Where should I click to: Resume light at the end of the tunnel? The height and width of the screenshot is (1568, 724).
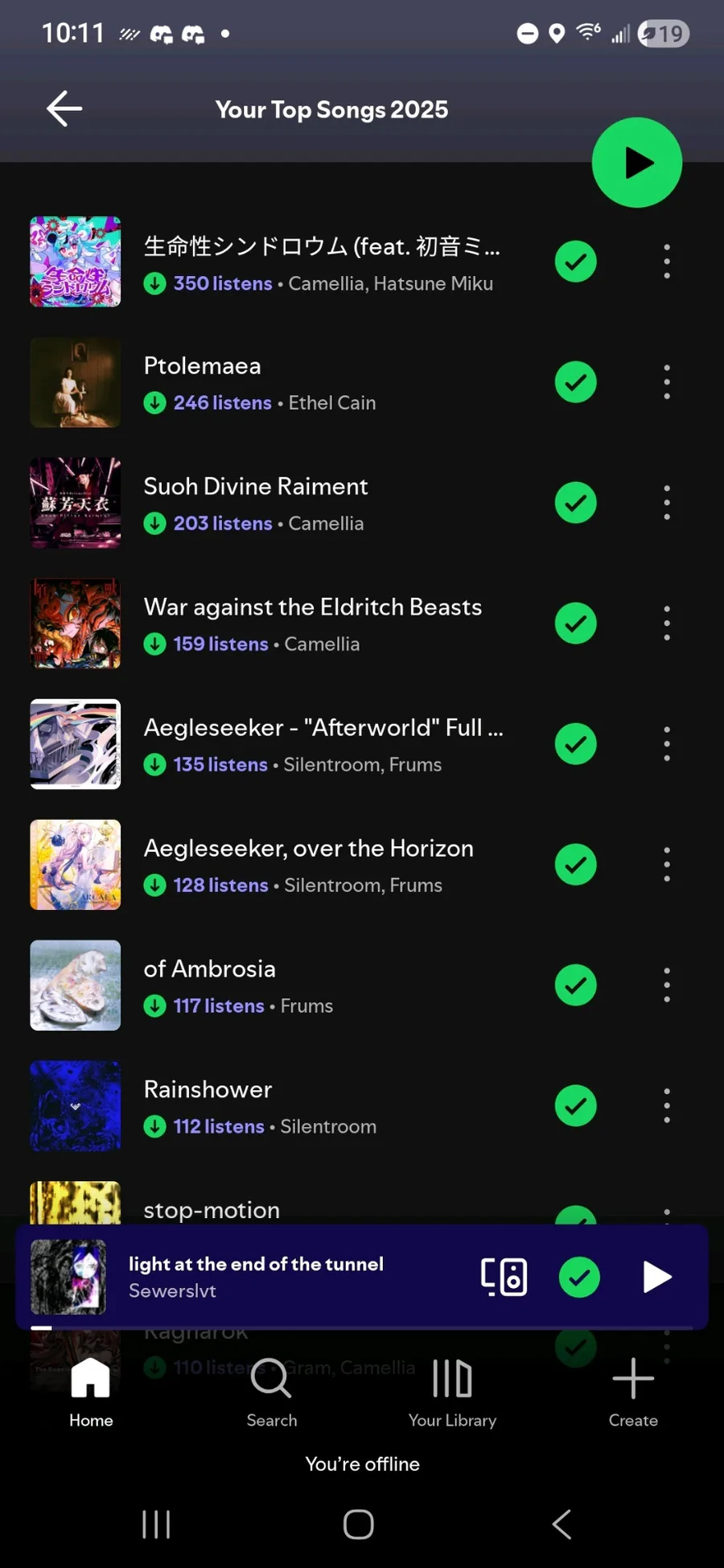(x=656, y=1277)
